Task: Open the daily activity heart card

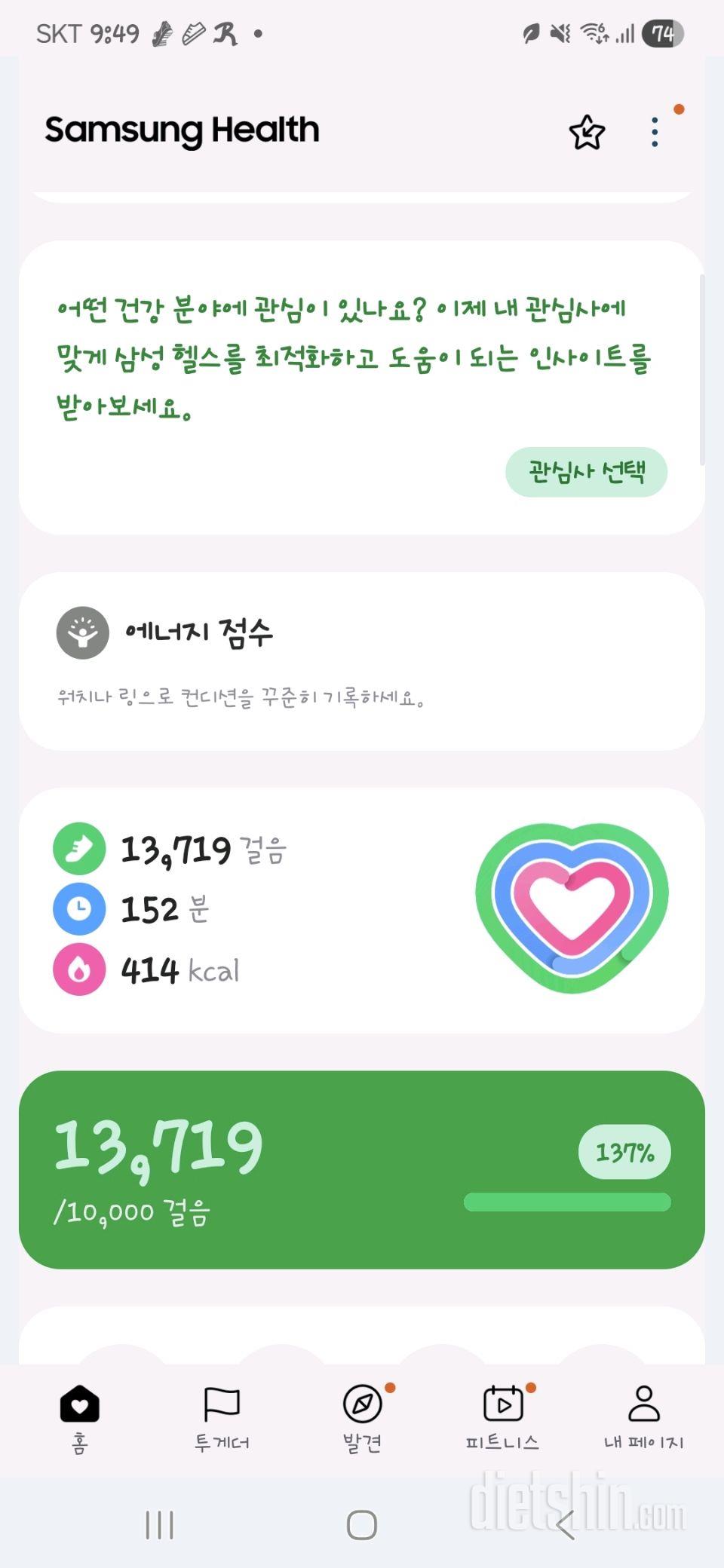Action: (362, 909)
